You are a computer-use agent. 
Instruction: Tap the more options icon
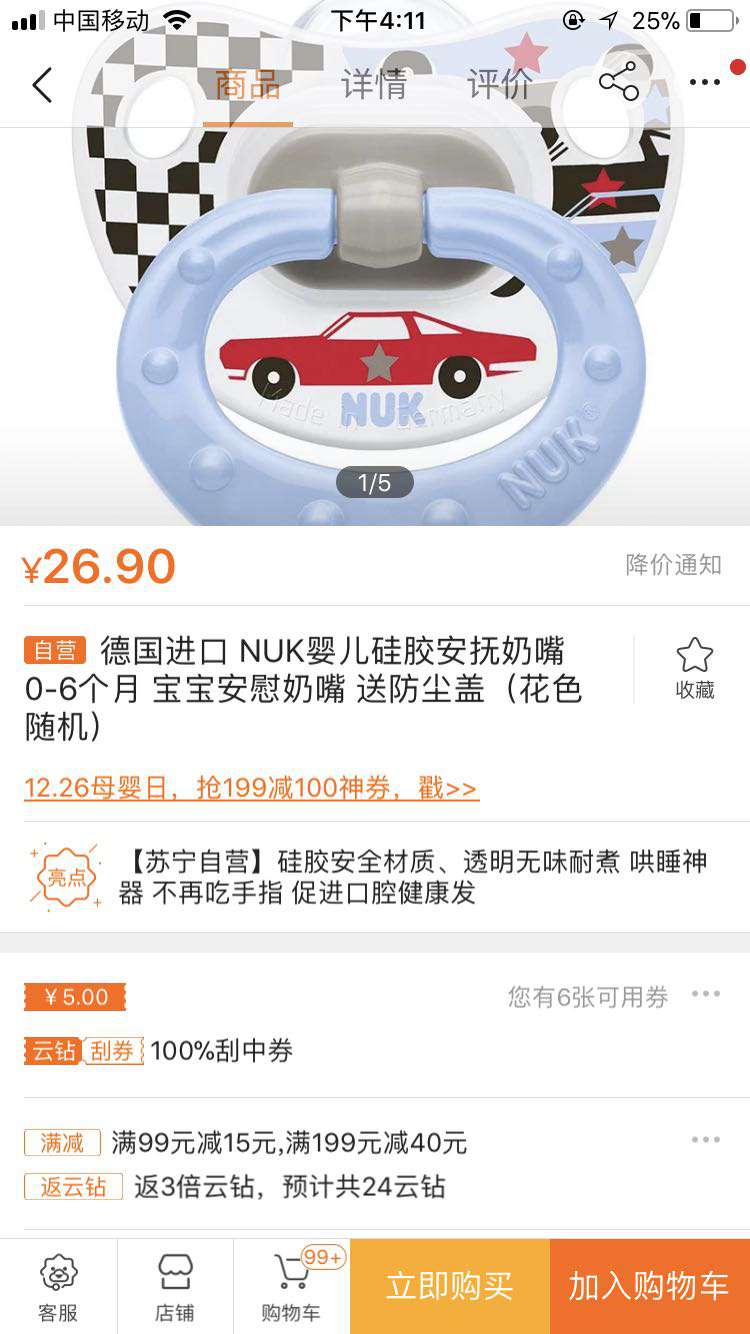point(705,84)
